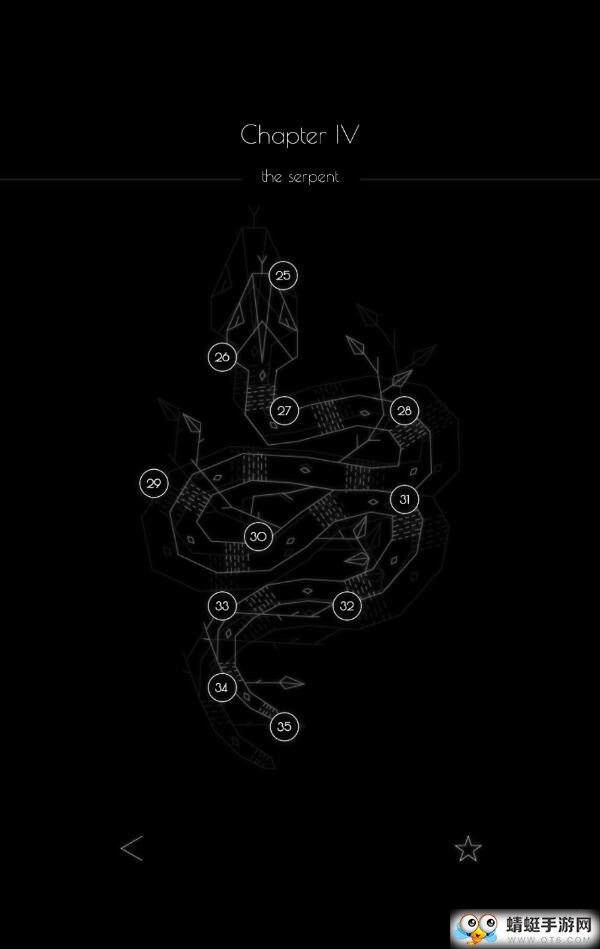Play level 35
Viewport: 600px width, 949px height.
(284, 726)
